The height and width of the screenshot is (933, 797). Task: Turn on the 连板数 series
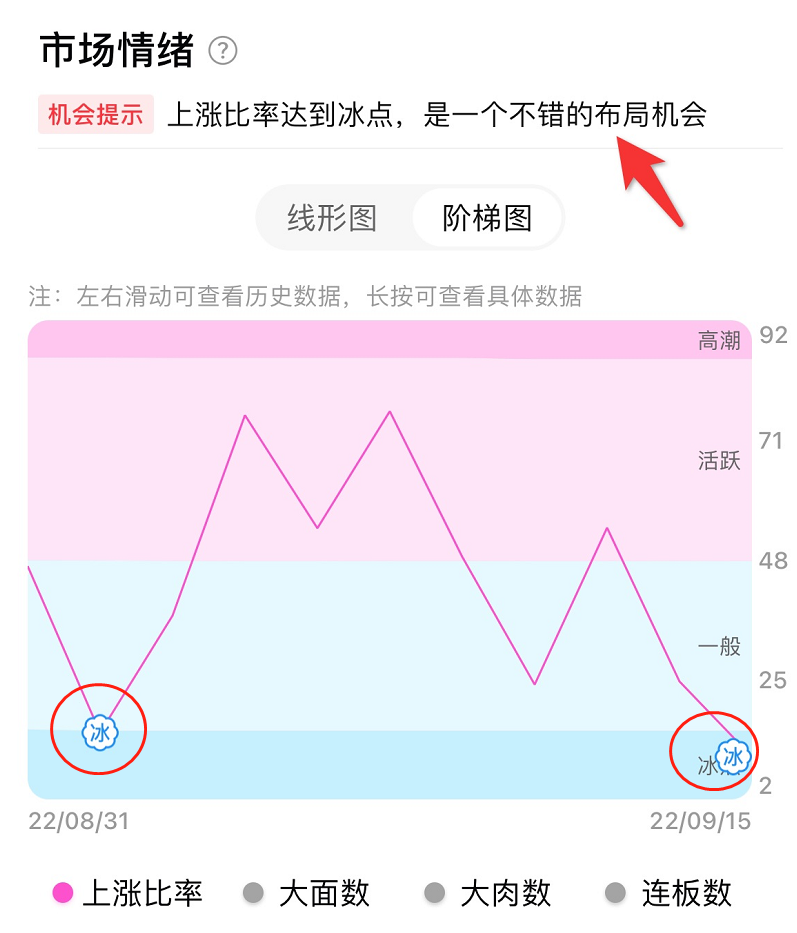[669, 892]
